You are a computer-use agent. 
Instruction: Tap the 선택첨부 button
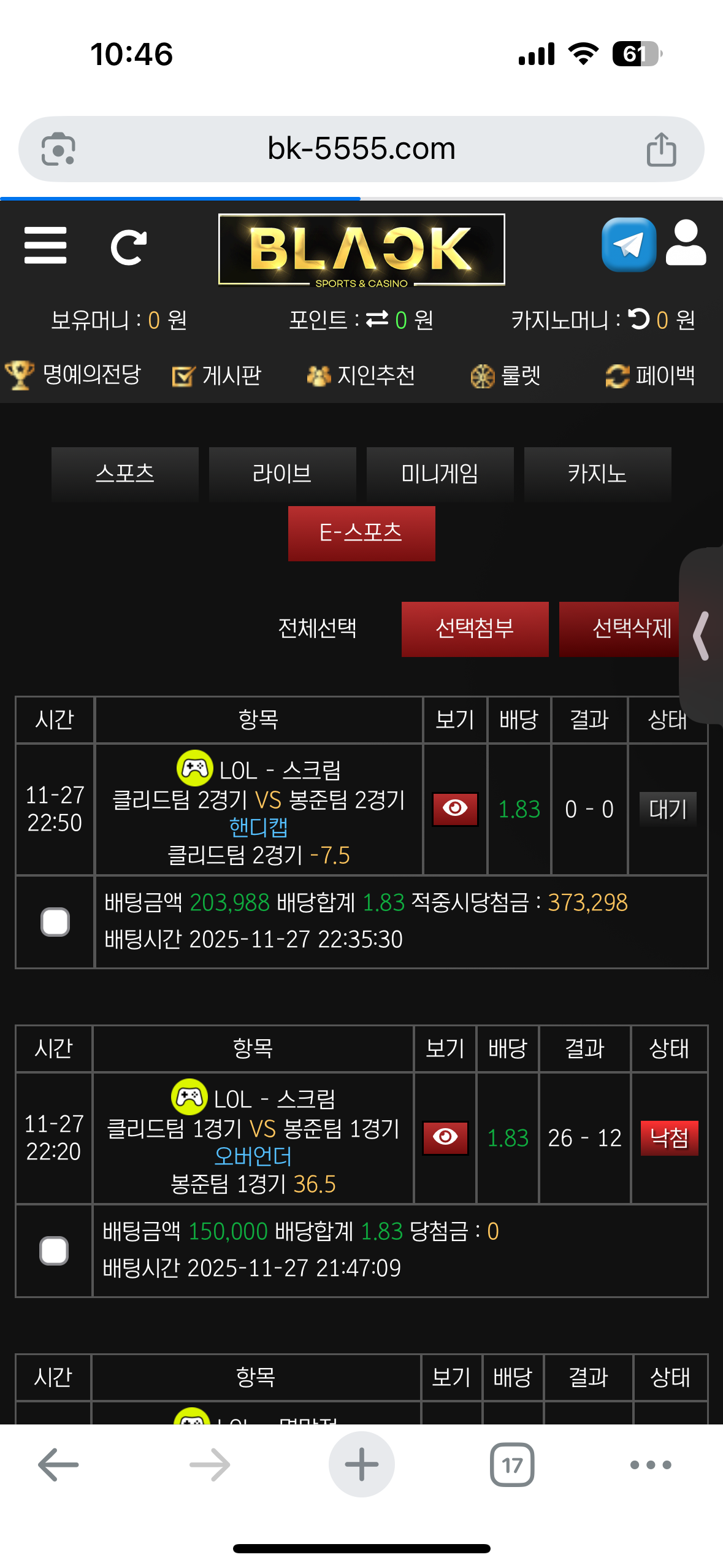coord(475,629)
